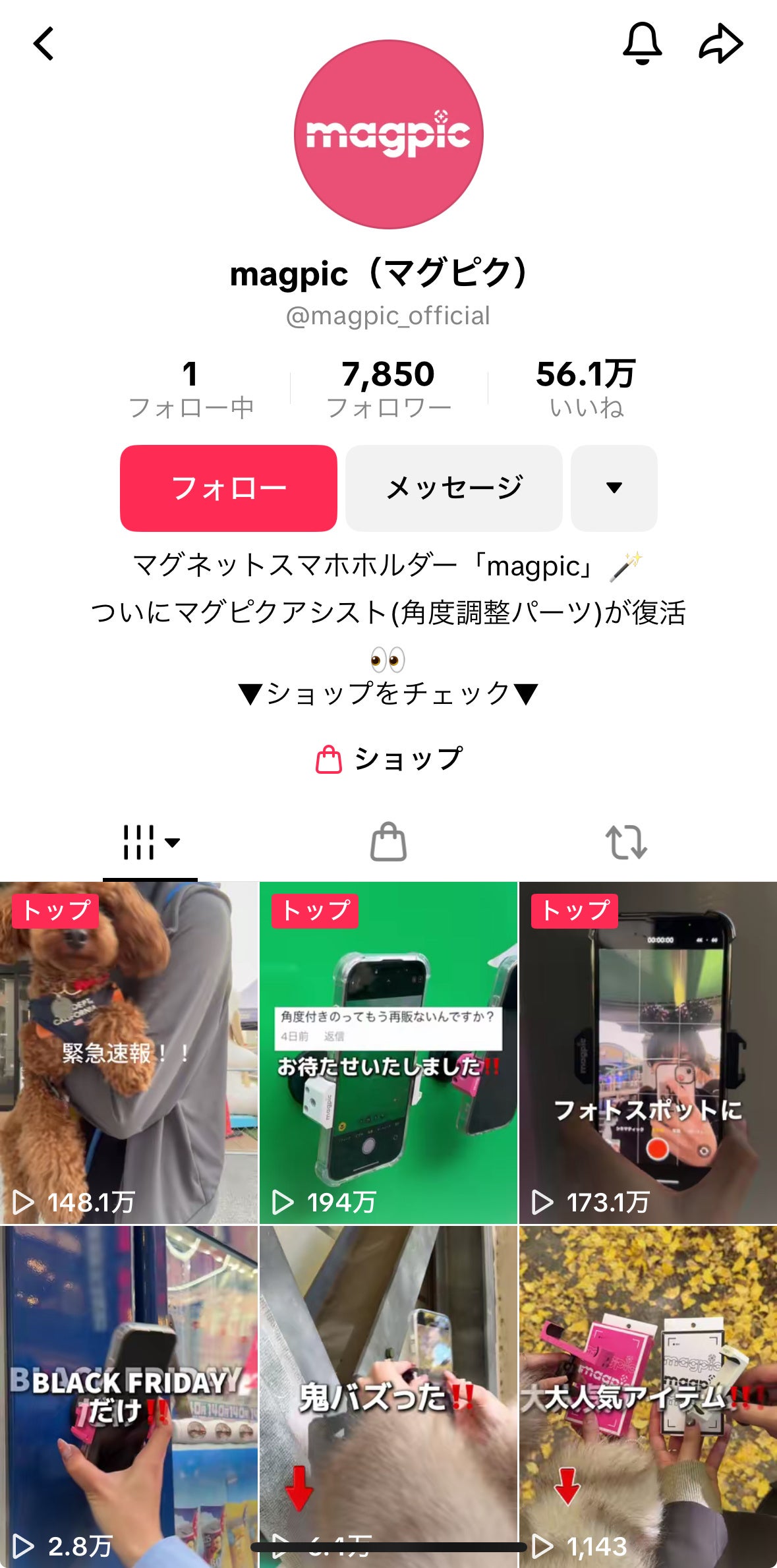This screenshot has height=1568, width=777.
Task: Watch the フォトスポットに video
Action: (648, 1052)
